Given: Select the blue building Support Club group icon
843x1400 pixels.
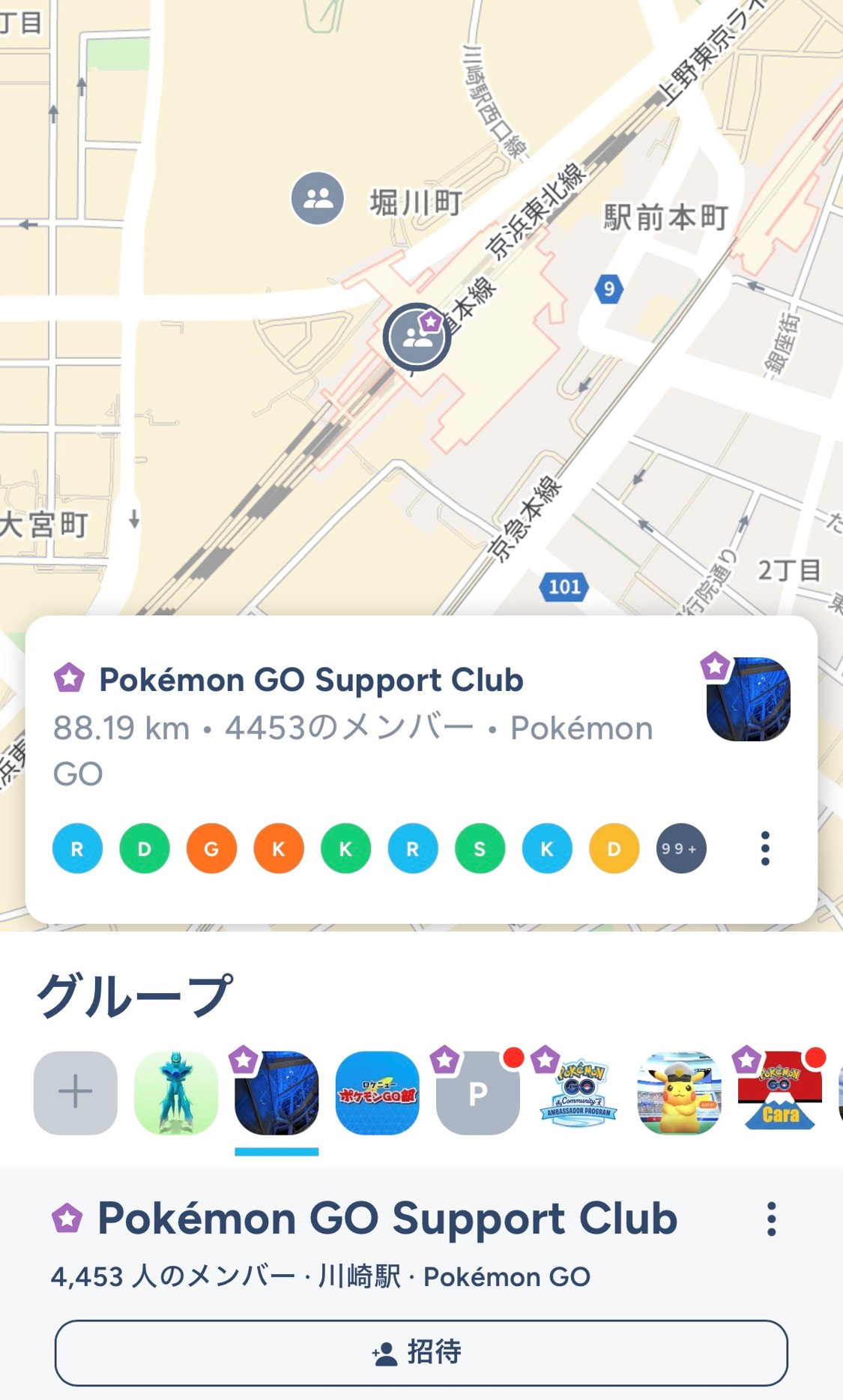Looking at the screenshot, I should (277, 1093).
